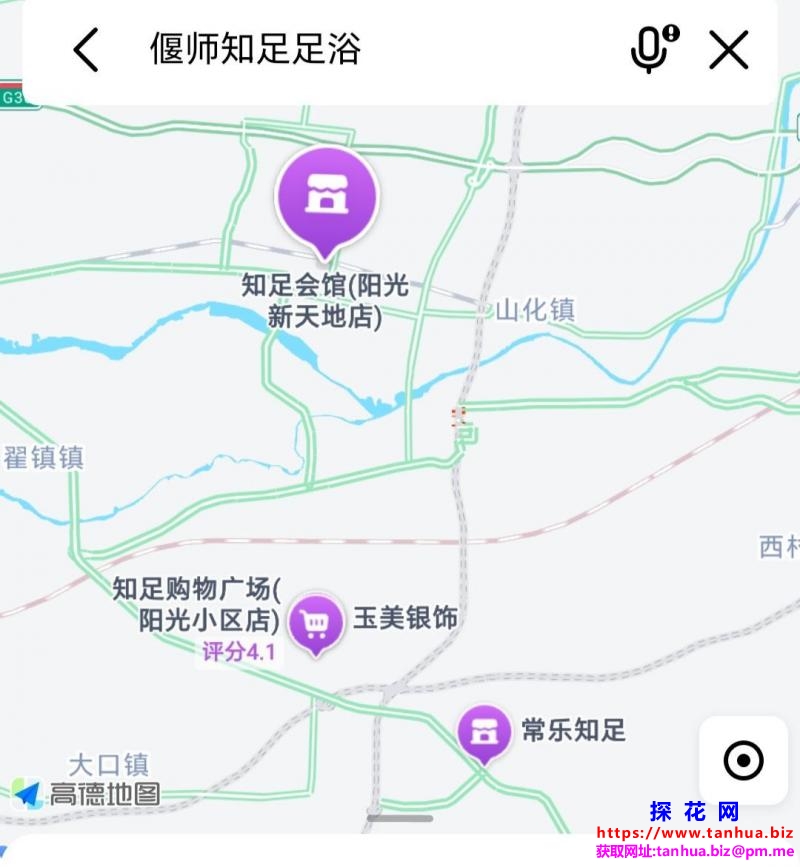Start voice search with the microphone
Screen dimensions: 800x867
[x=654, y=49]
